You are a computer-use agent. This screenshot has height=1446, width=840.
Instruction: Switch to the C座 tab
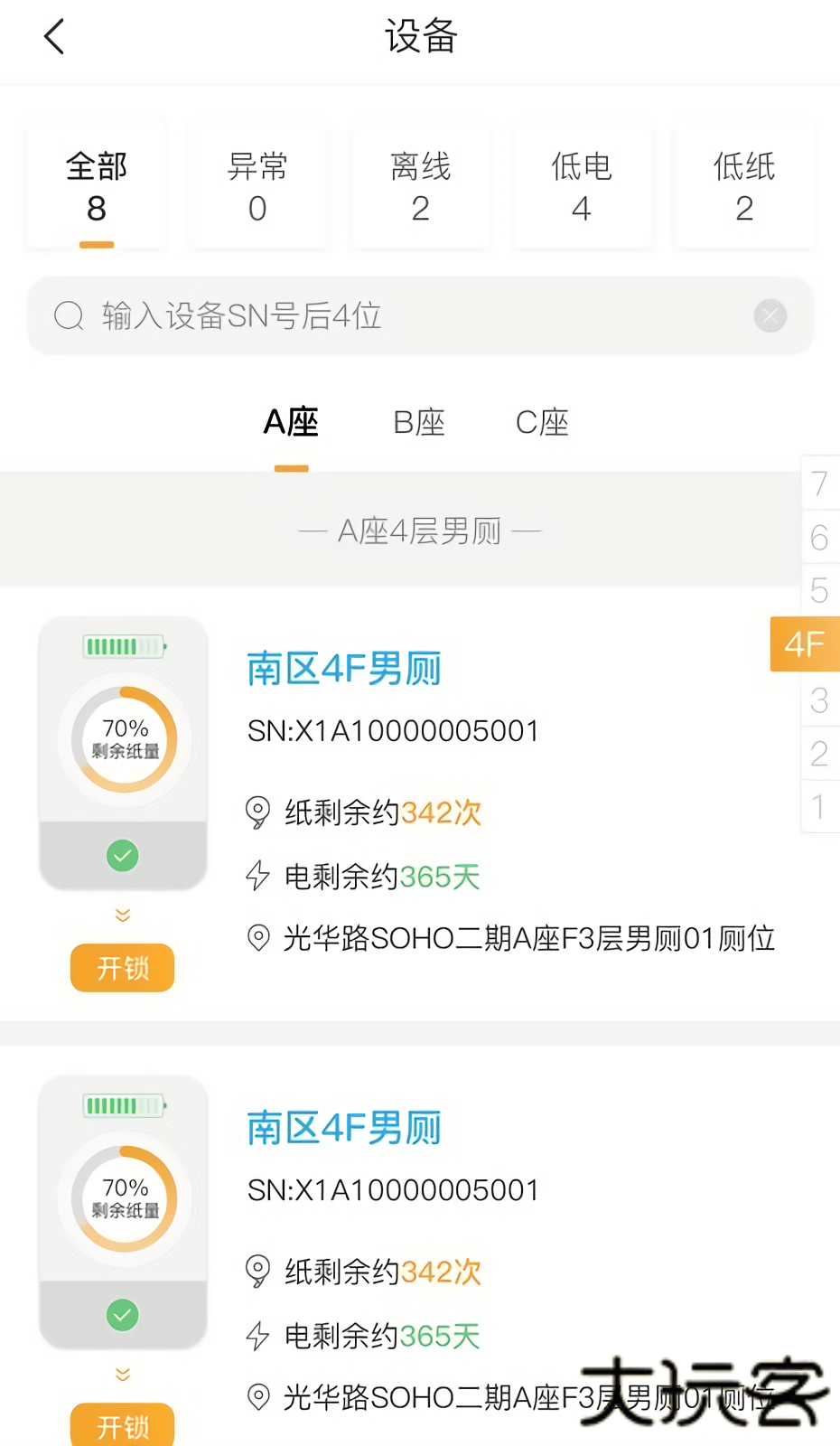541,422
